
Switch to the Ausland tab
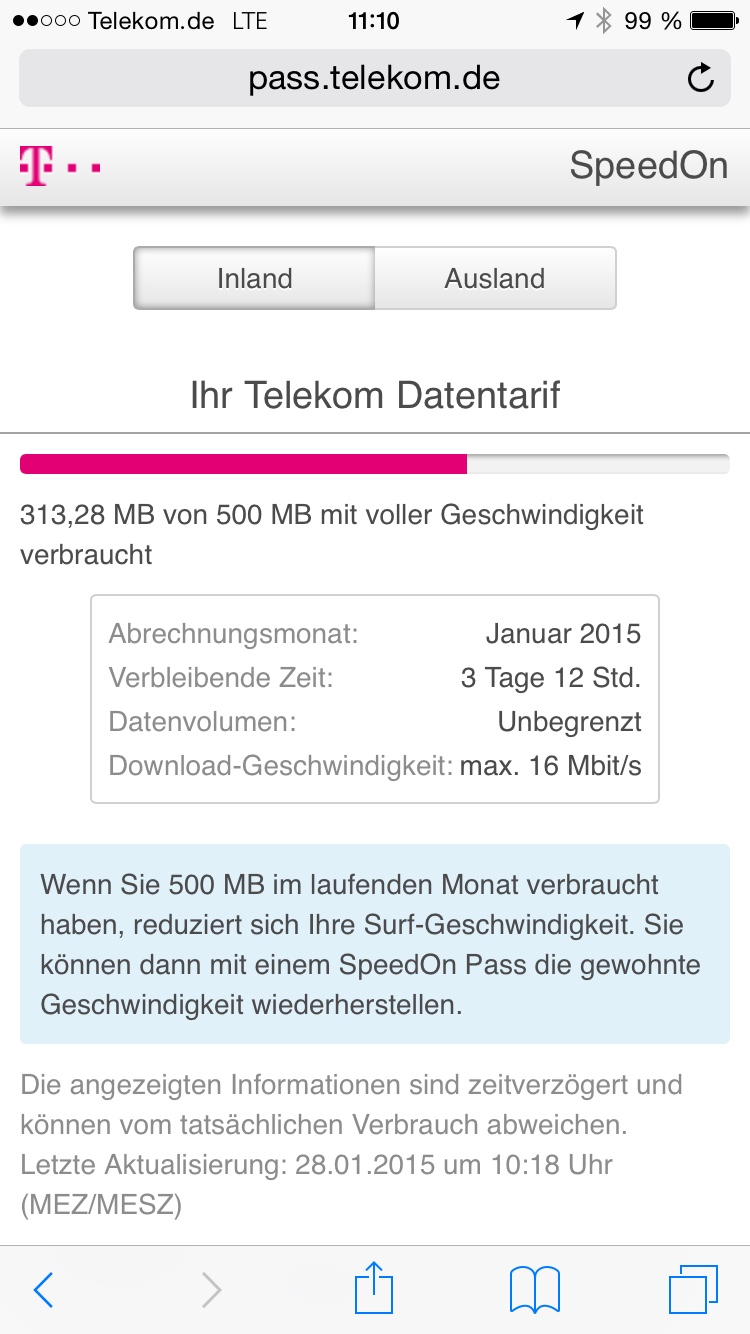[x=495, y=278]
